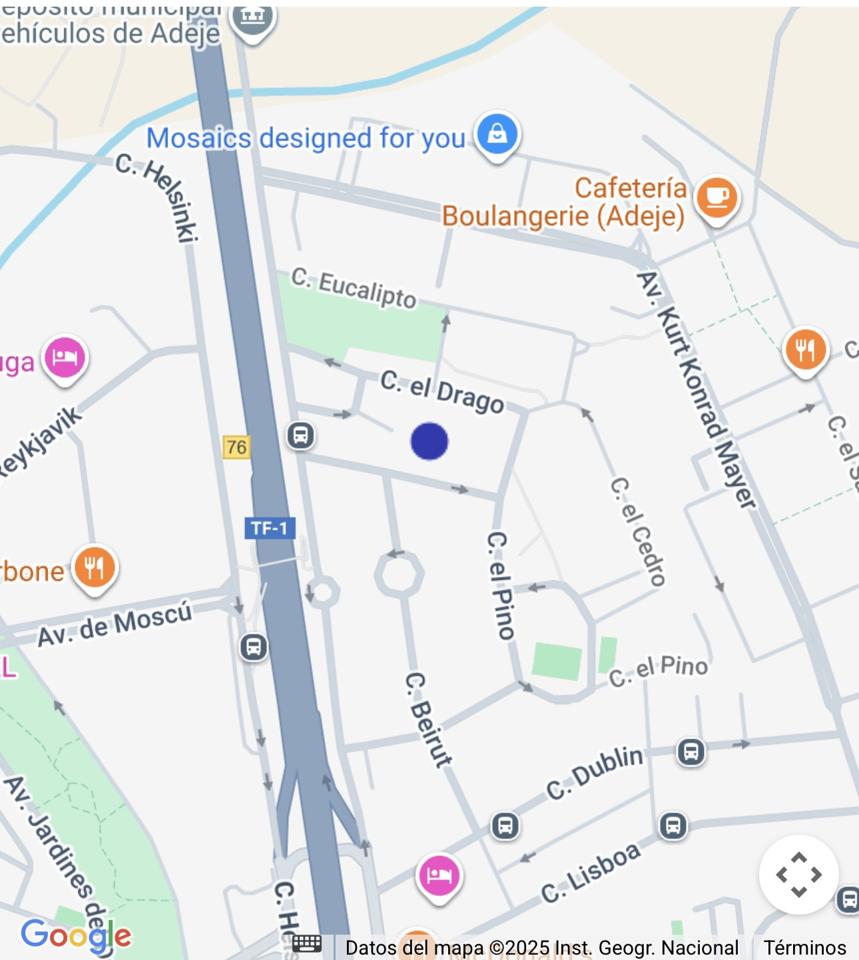This screenshot has height=960, width=859.
Task: Select the bus stop near C. el Drago
Action: 300,435
